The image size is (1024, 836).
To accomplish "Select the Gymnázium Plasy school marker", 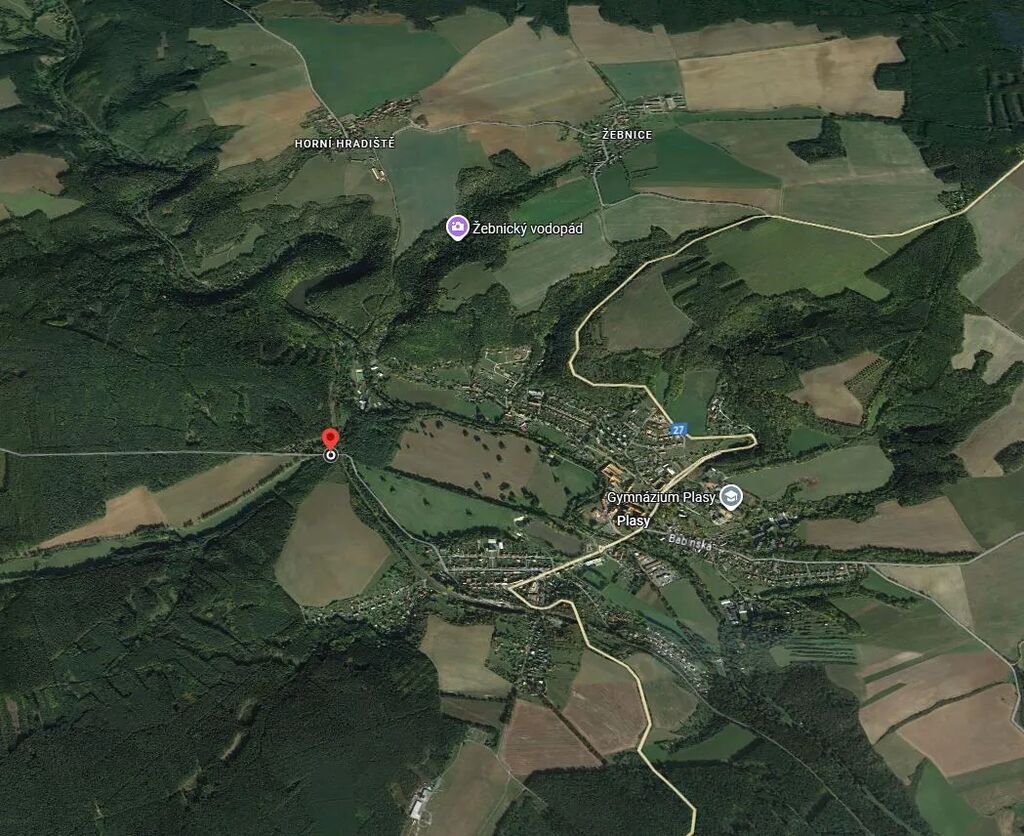I will coord(731,497).
